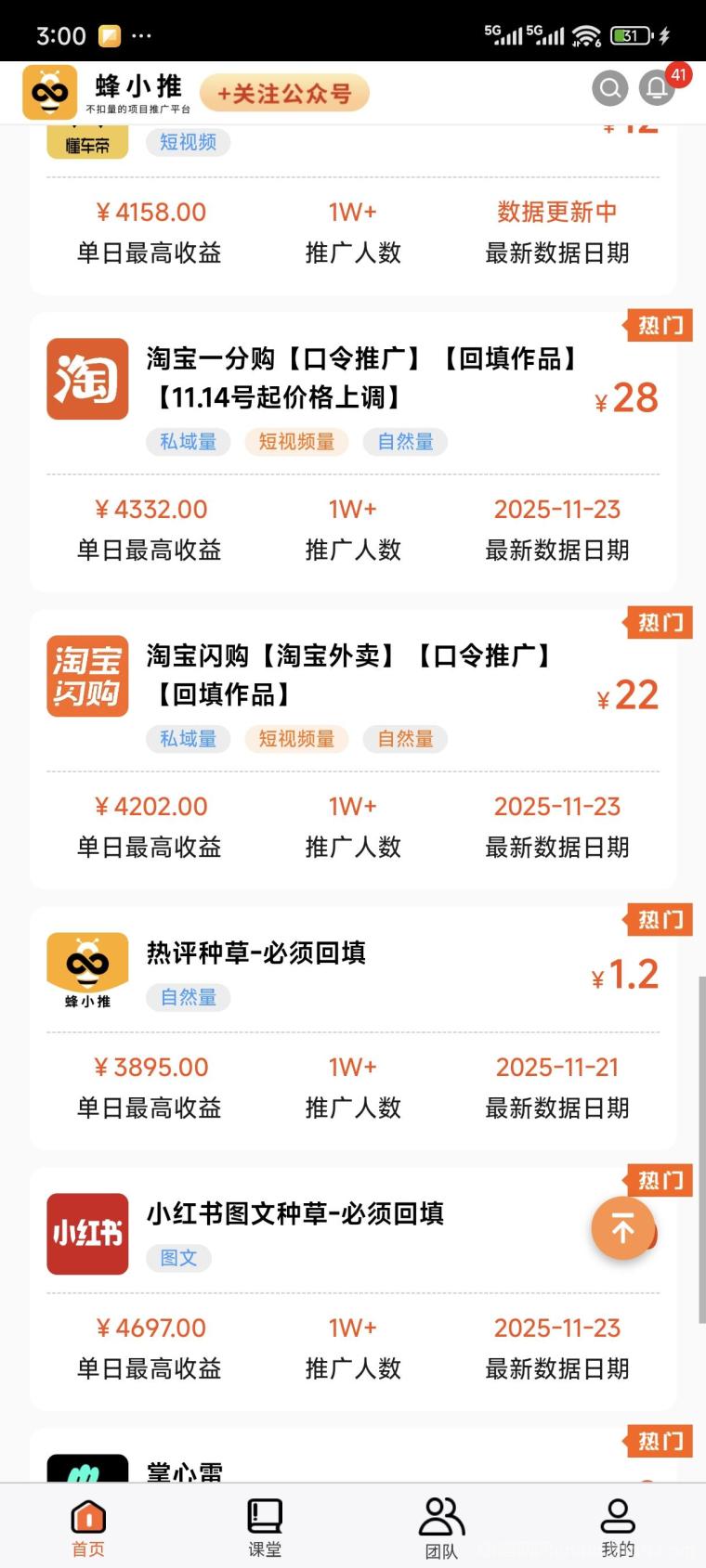Tap the 自然量 tag under 热评种草

tap(187, 997)
